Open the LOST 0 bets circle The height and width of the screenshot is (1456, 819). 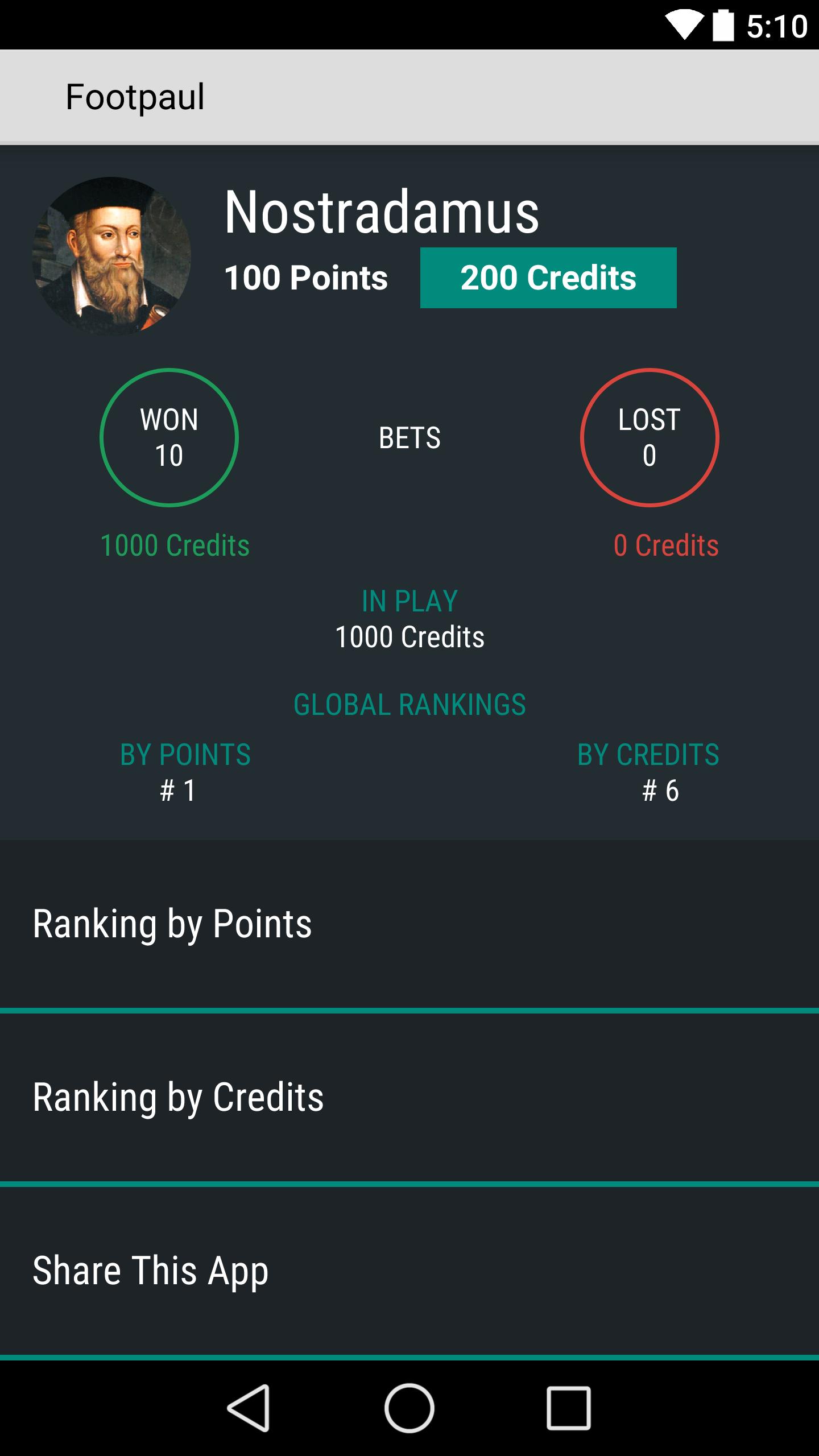point(649,437)
